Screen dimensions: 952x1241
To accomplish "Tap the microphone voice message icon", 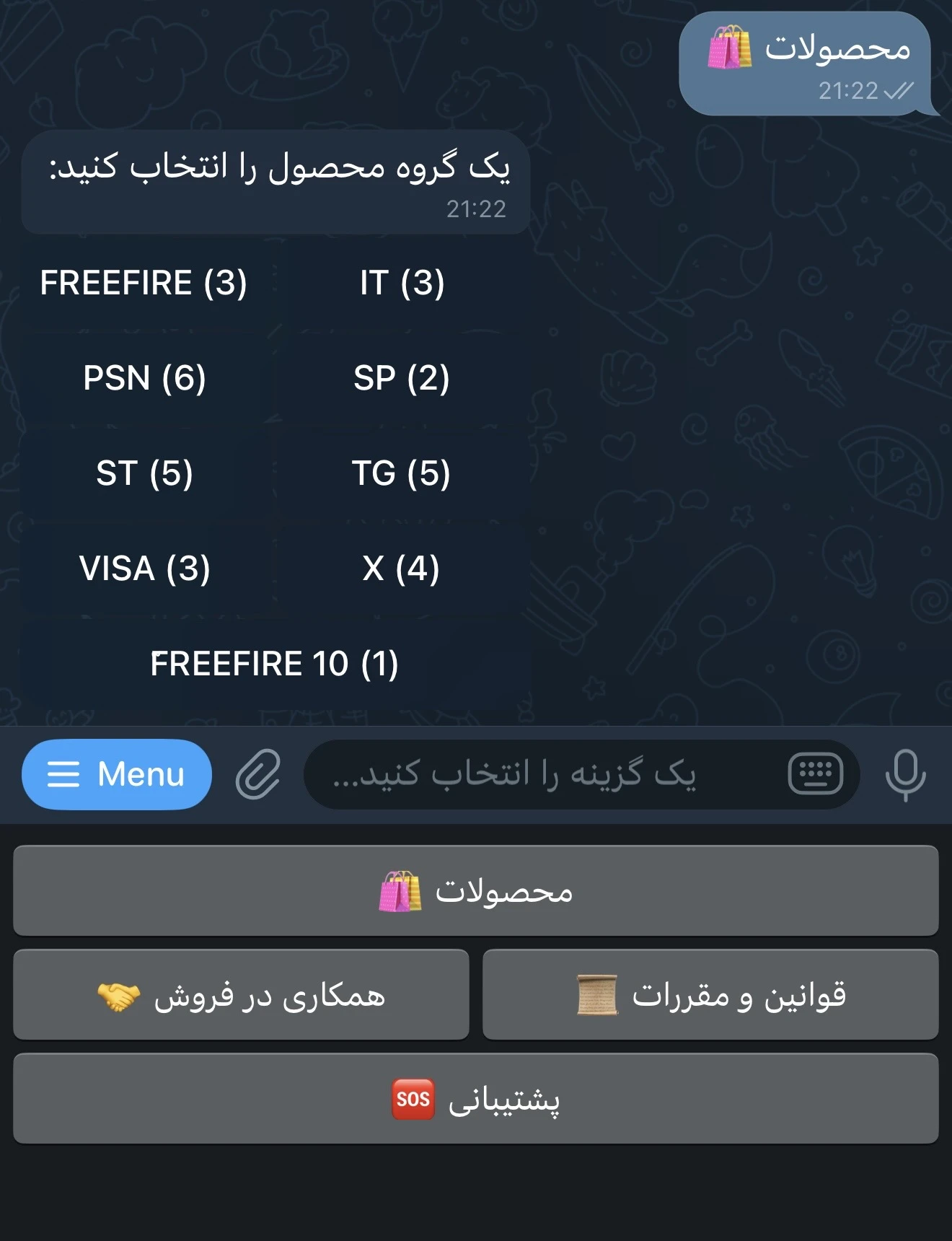I will click(x=905, y=774).
